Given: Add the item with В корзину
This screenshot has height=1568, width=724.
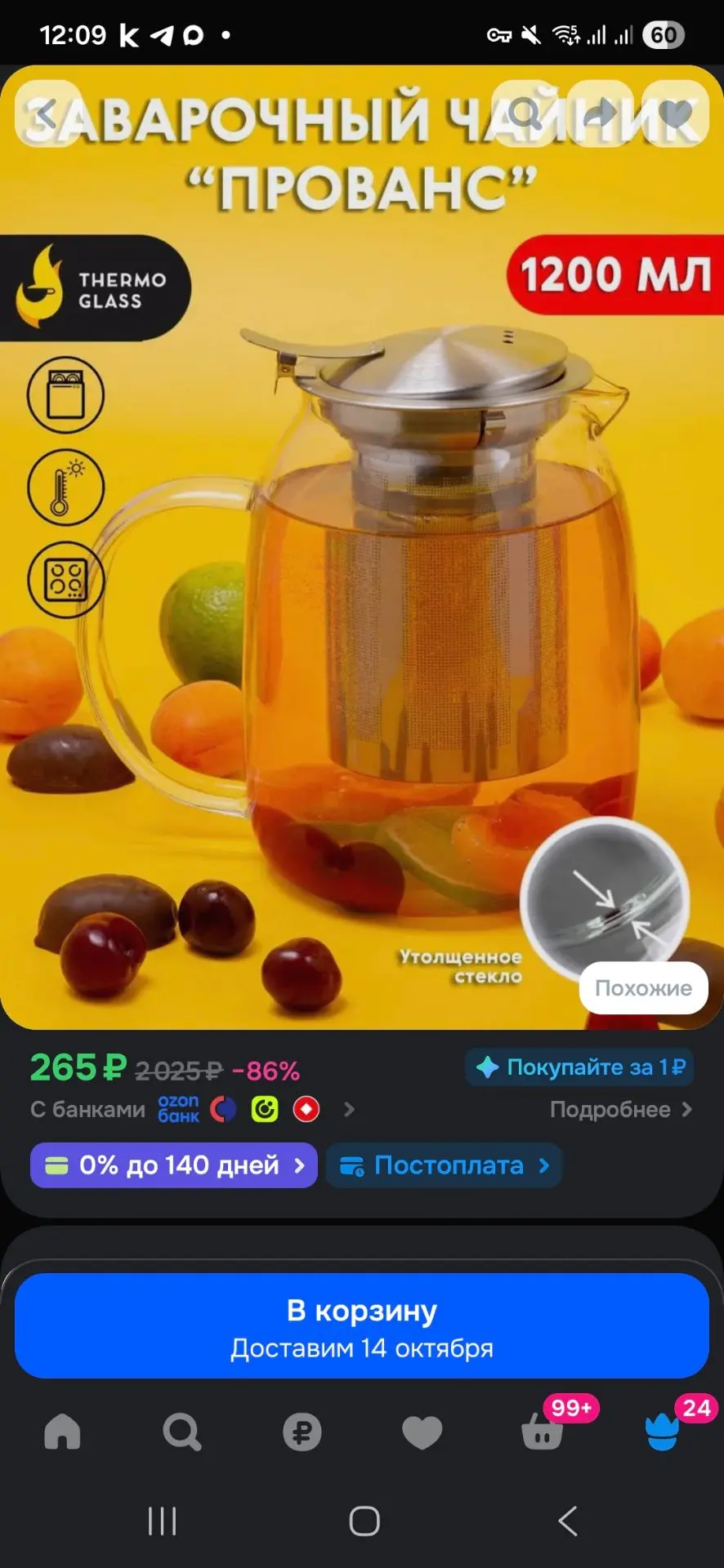Looking at the screenshot, I should tap(362, 1325).
